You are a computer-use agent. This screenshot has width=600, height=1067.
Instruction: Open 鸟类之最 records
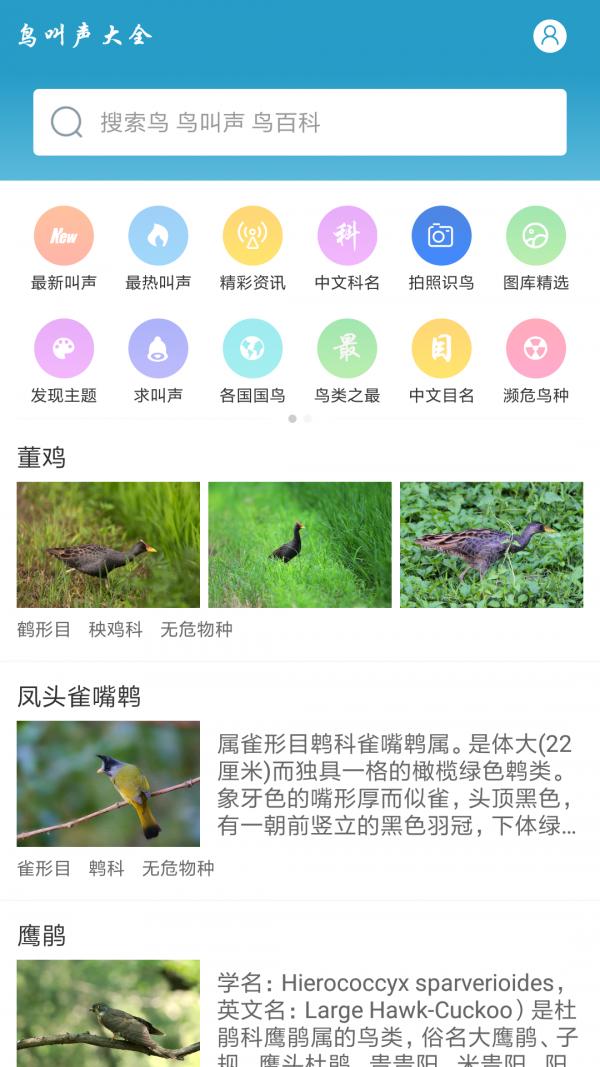[x=347, y=349]
